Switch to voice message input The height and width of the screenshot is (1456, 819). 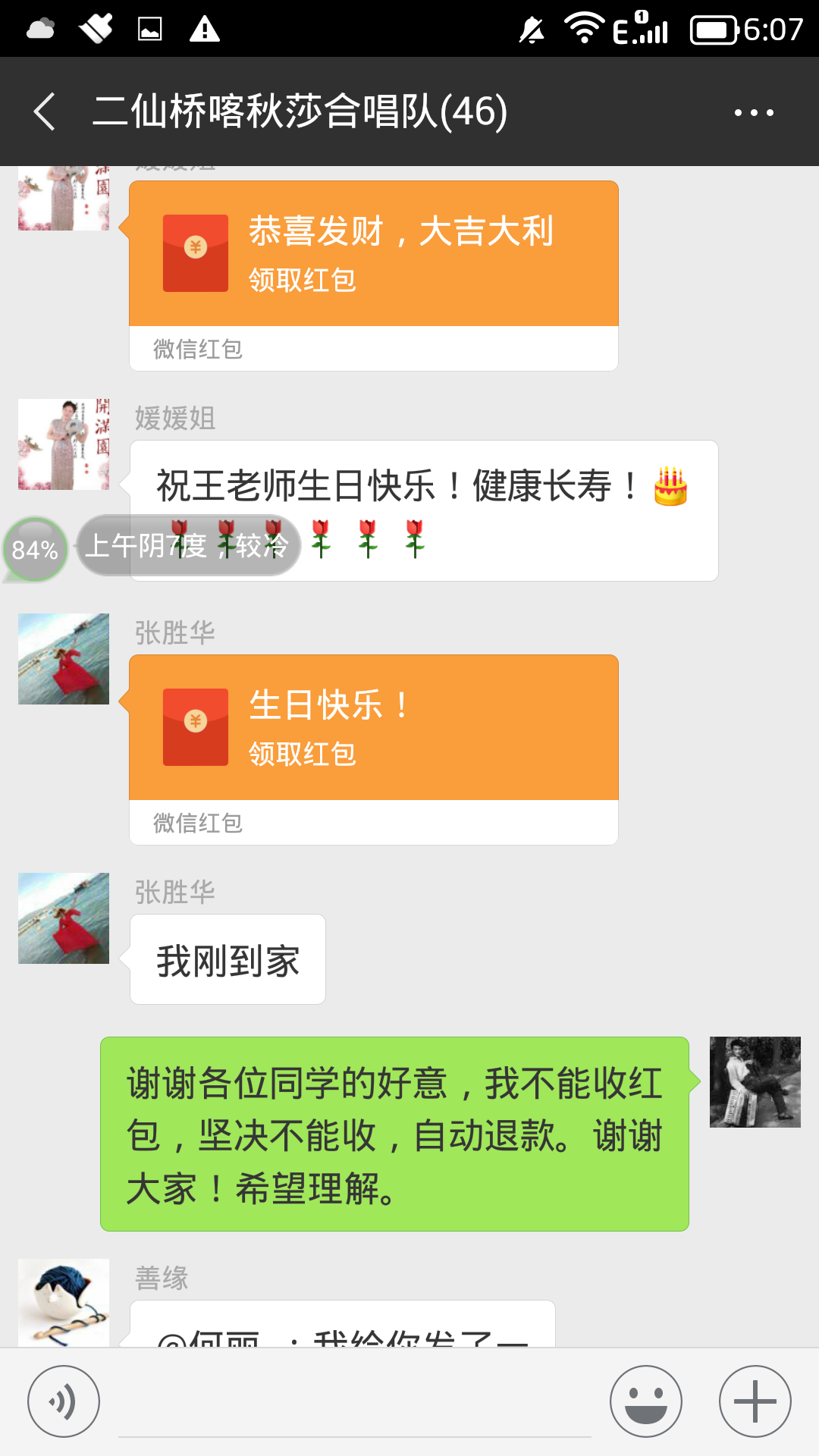(x=64, y=1401)
